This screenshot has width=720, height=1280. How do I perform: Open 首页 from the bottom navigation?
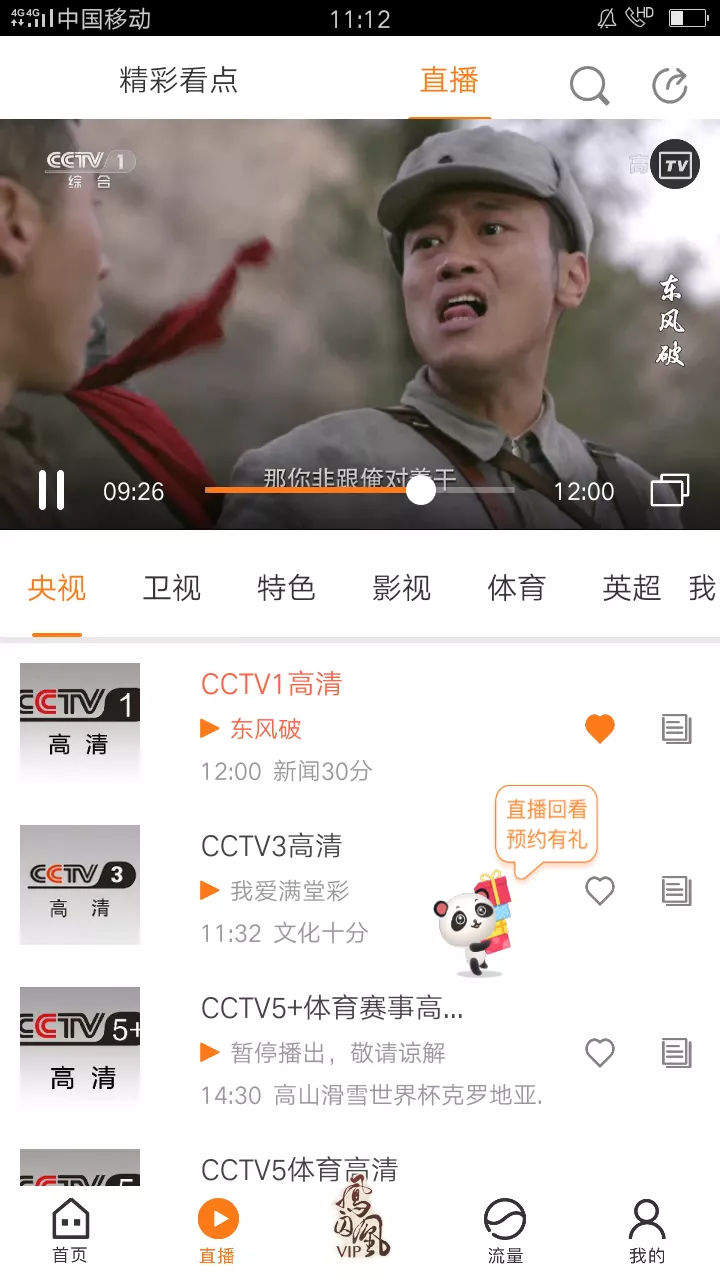[x=71, y=1230]
